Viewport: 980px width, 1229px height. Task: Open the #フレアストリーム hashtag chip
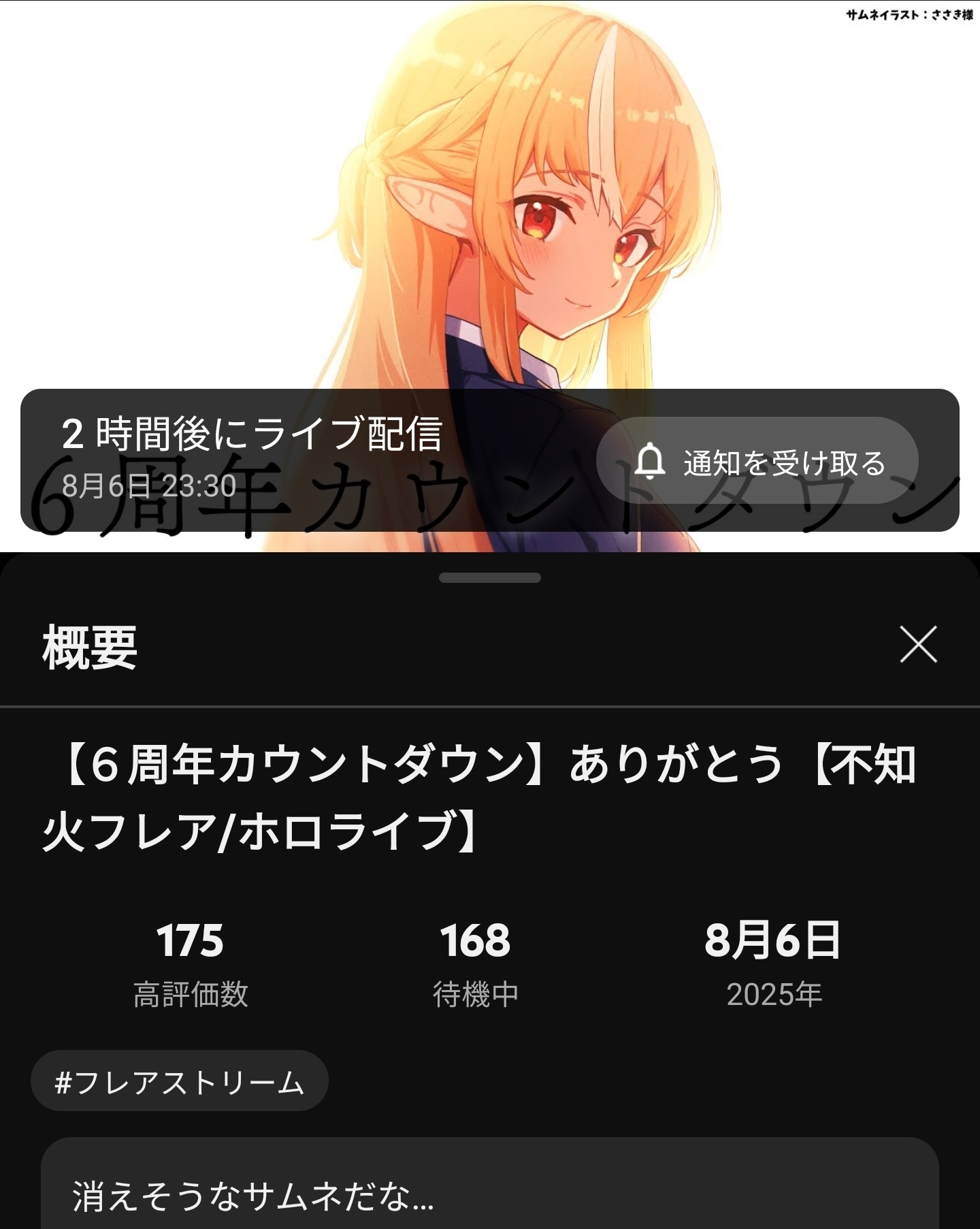tap(180, 1082)
